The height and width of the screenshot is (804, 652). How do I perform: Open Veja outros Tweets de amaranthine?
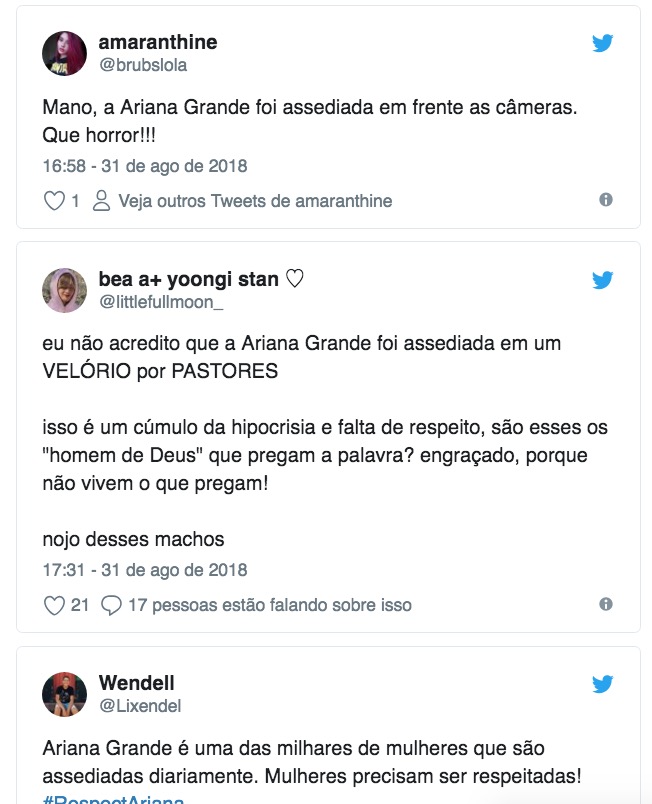[254, 201]
